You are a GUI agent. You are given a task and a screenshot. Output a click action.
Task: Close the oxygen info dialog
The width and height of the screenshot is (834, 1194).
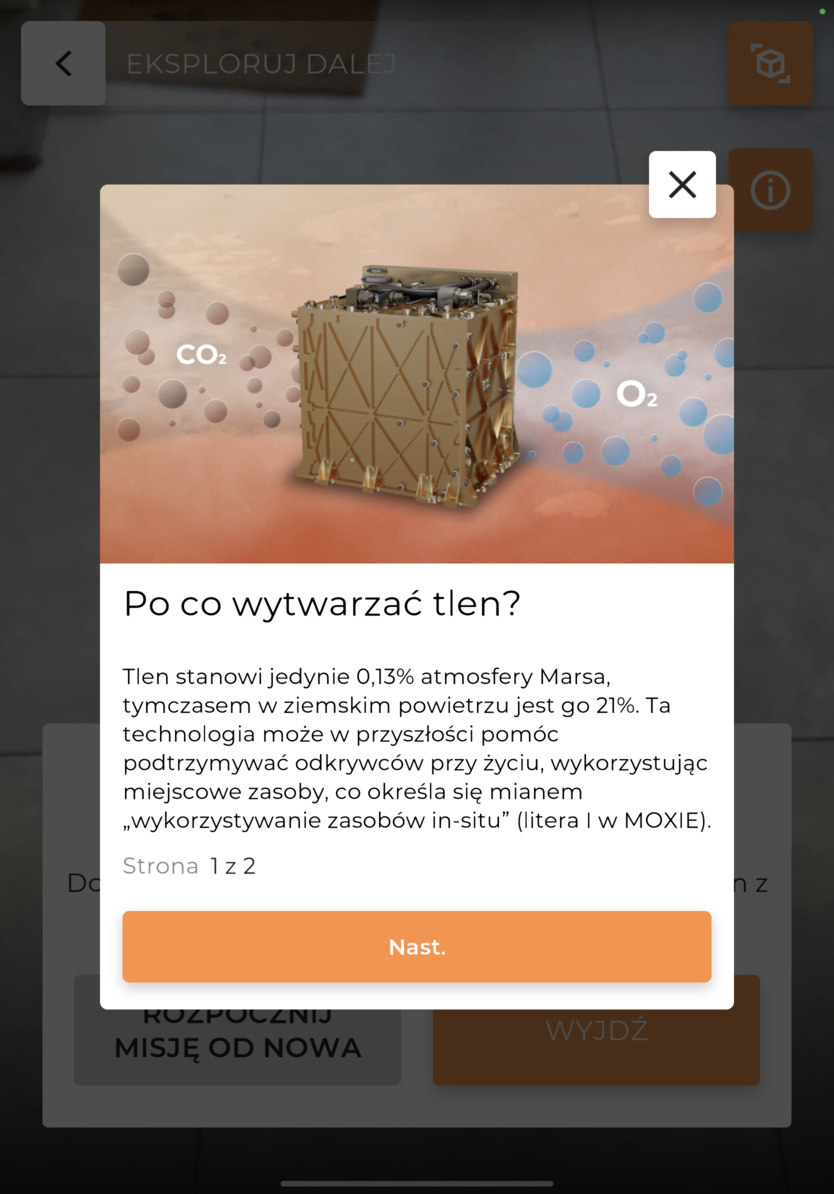click(682, 185)
